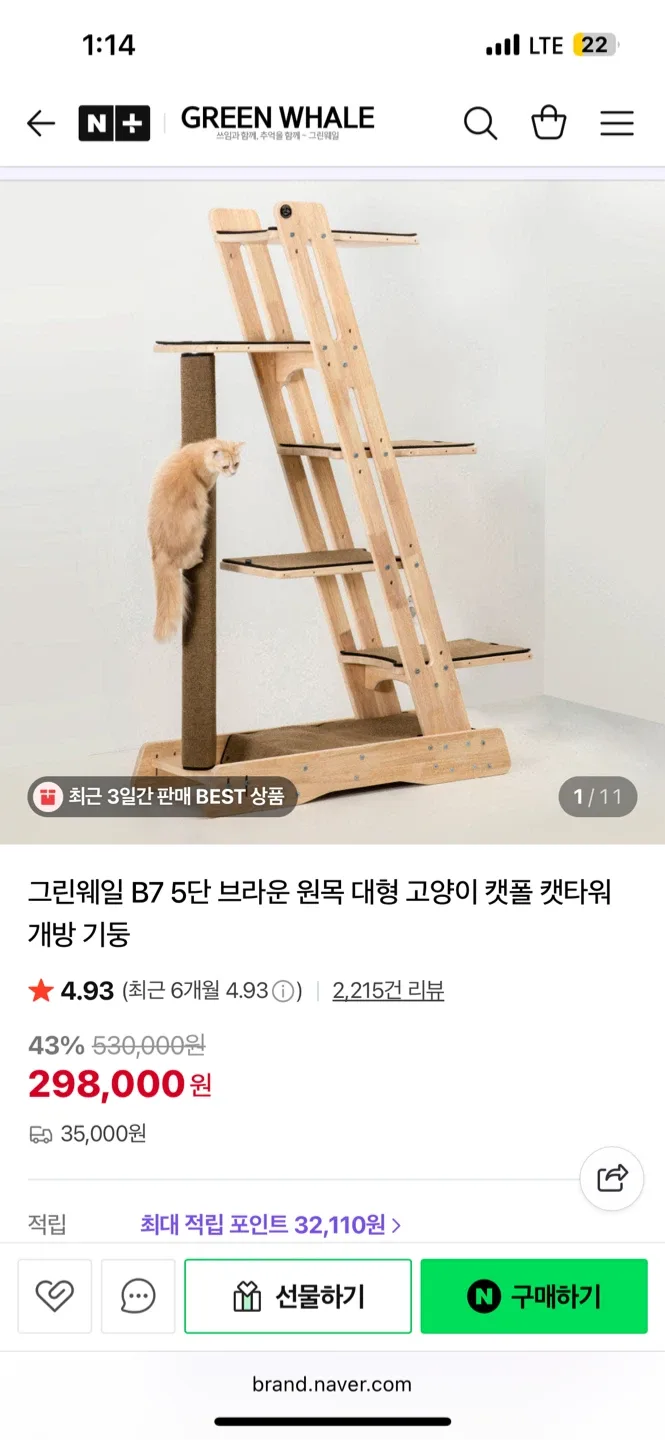
Task: Expand 최대 적립 포인트 32,110원 details
Action: tap(270, 1224)
